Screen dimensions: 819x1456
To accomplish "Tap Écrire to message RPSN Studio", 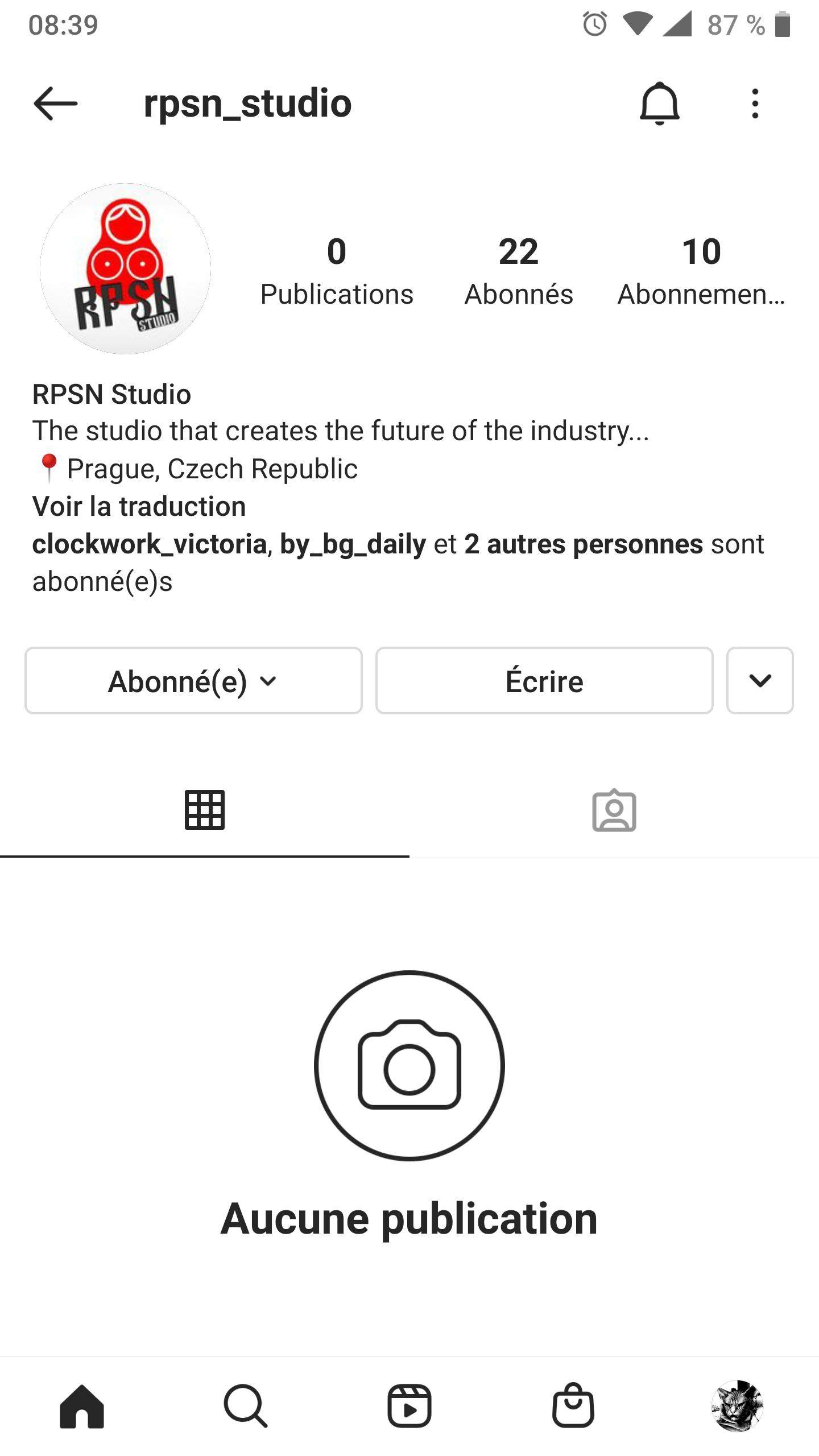I will click(x=544, y=681).
